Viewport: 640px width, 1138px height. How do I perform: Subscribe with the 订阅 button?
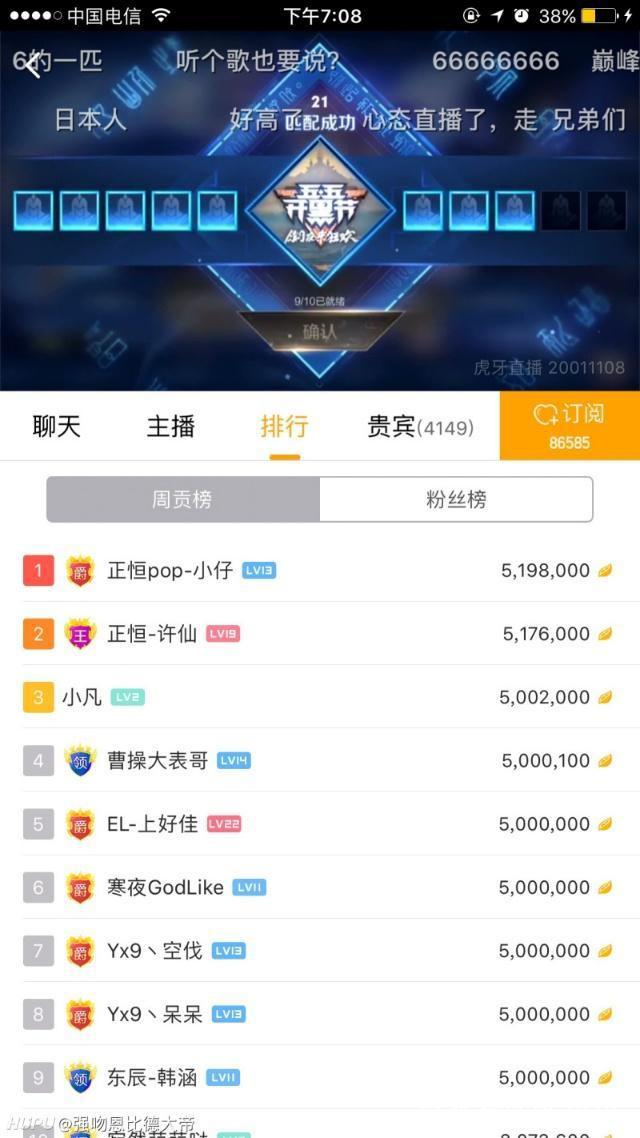569,425
